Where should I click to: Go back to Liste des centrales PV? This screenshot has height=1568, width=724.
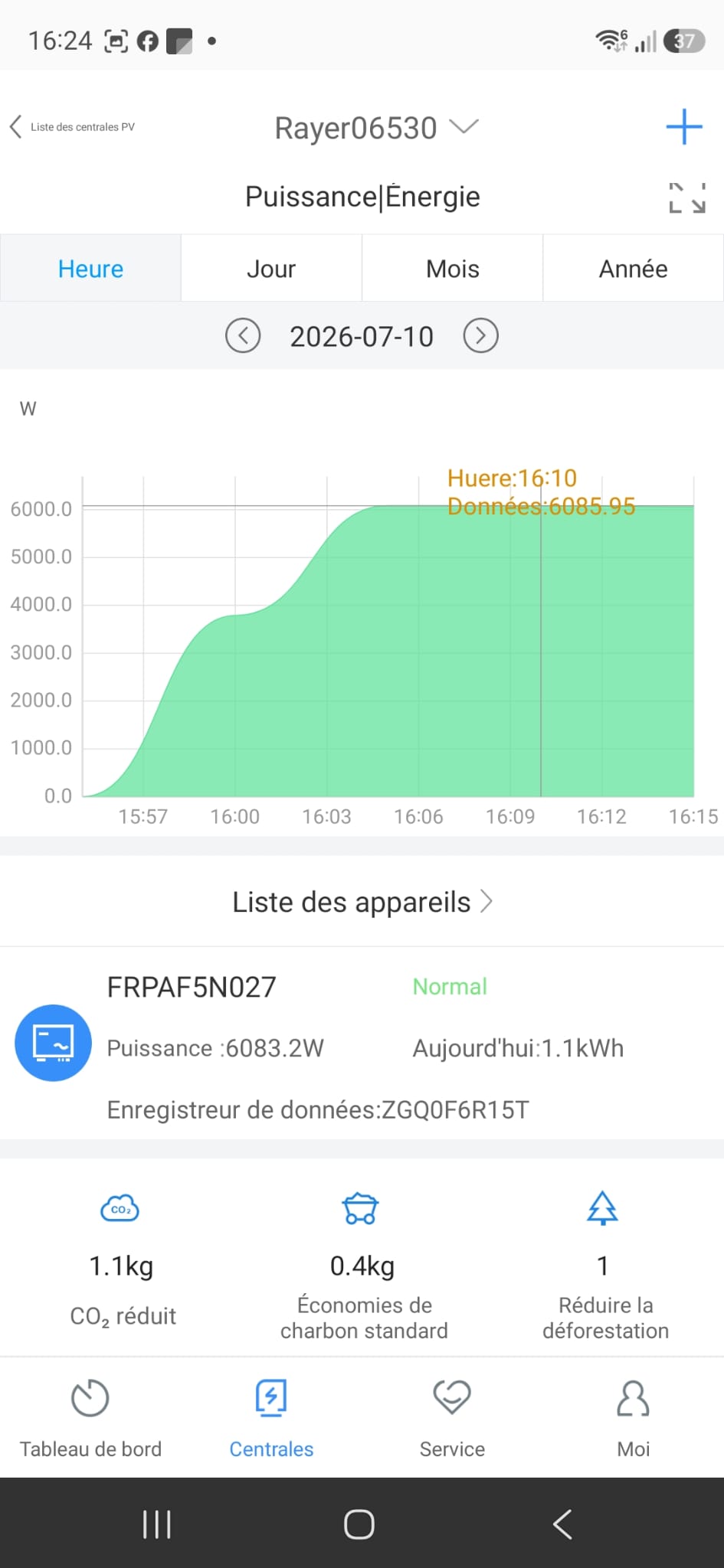pos(72,127)
